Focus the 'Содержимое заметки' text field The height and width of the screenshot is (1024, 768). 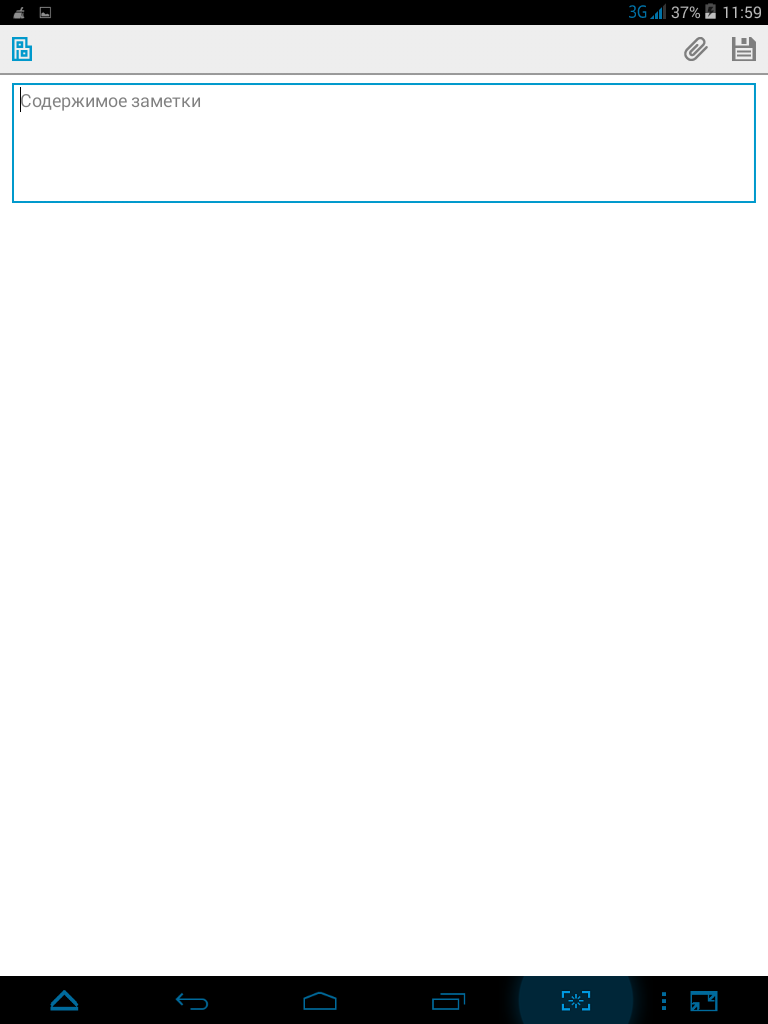coord(384,143)
